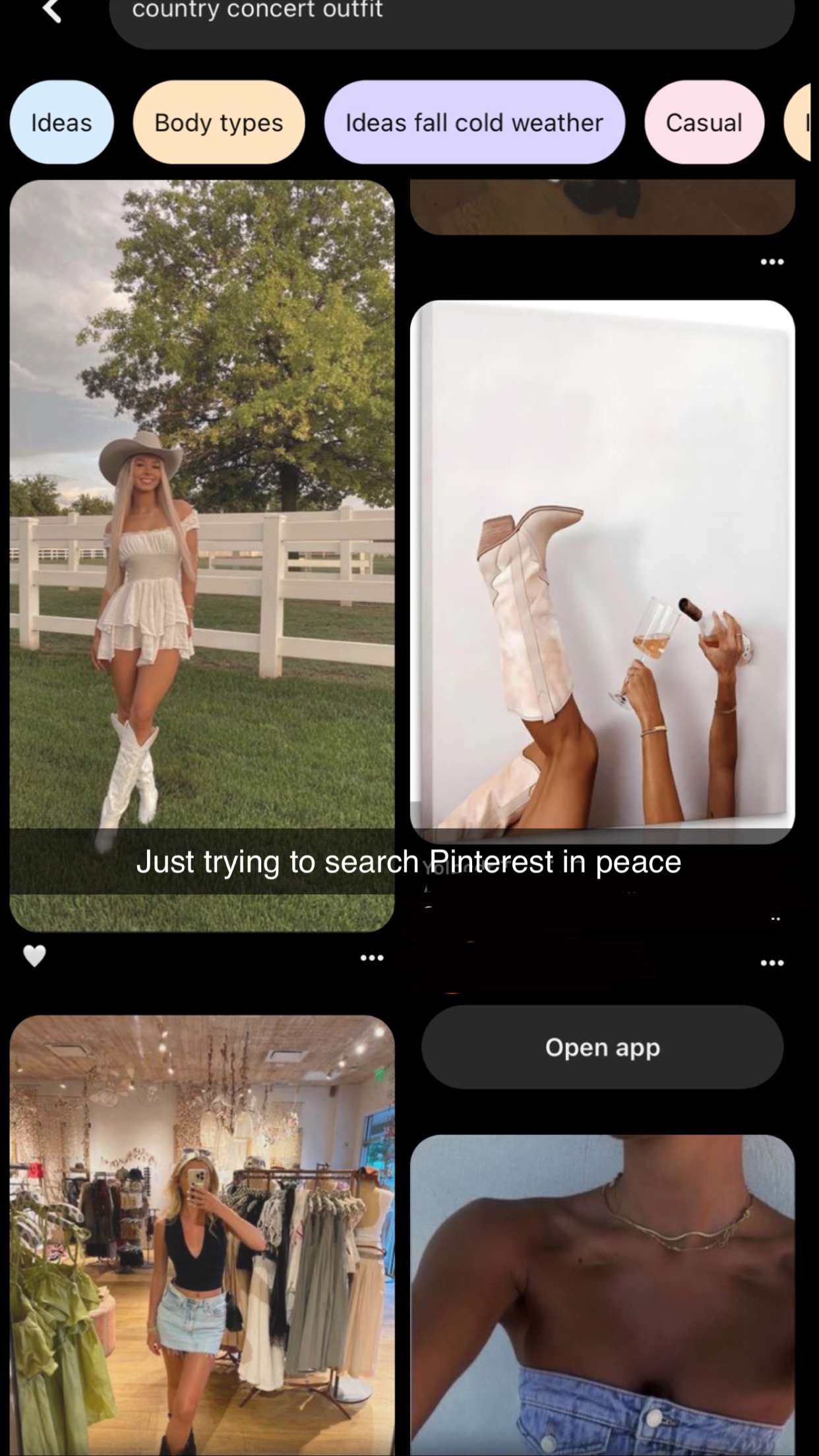Viewport: 819px width, 1456px height.
Task: Open options menu on white dress pin
Action: coord(373,957)
